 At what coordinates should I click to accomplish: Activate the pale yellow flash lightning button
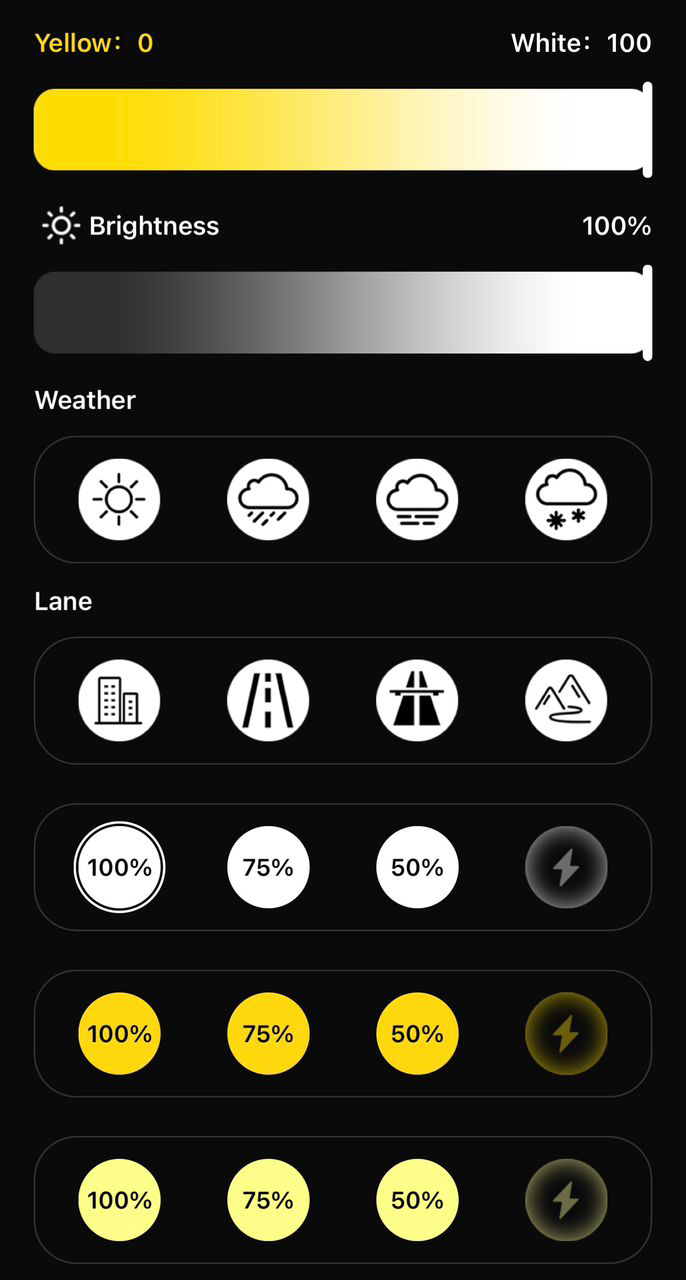click(x=566, y=1200)
